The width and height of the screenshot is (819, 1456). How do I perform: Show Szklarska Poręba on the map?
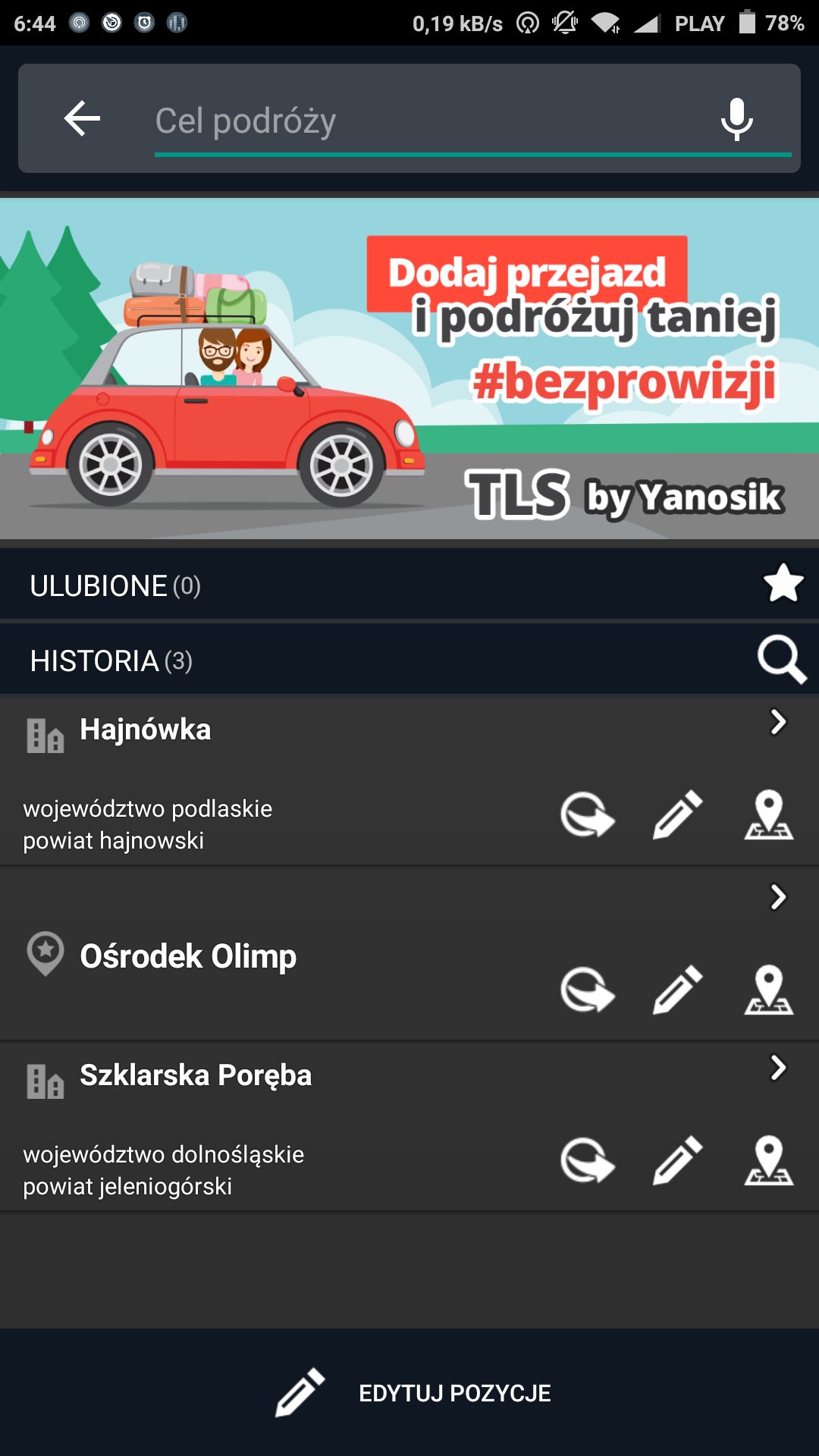click(x=769, y=1160)
